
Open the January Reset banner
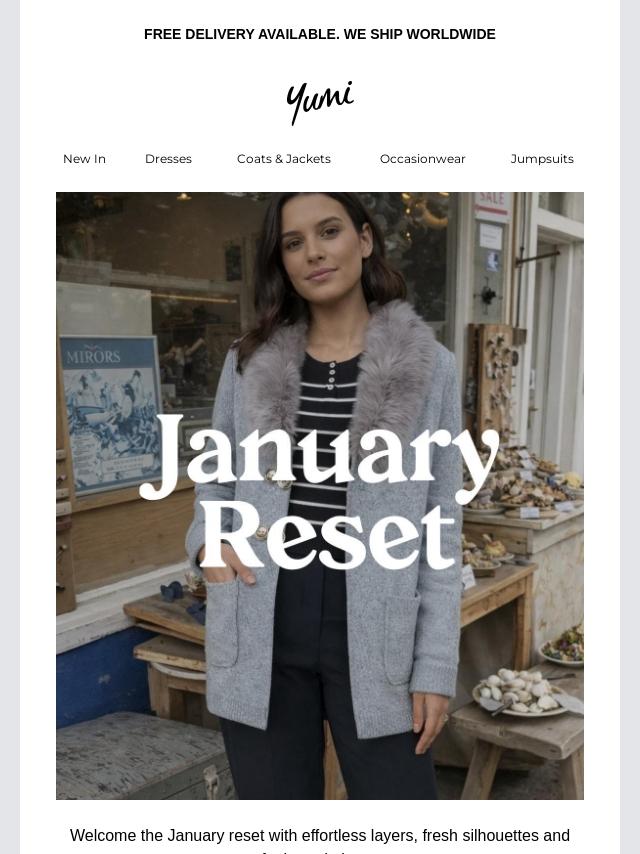[x=320, y=495]
